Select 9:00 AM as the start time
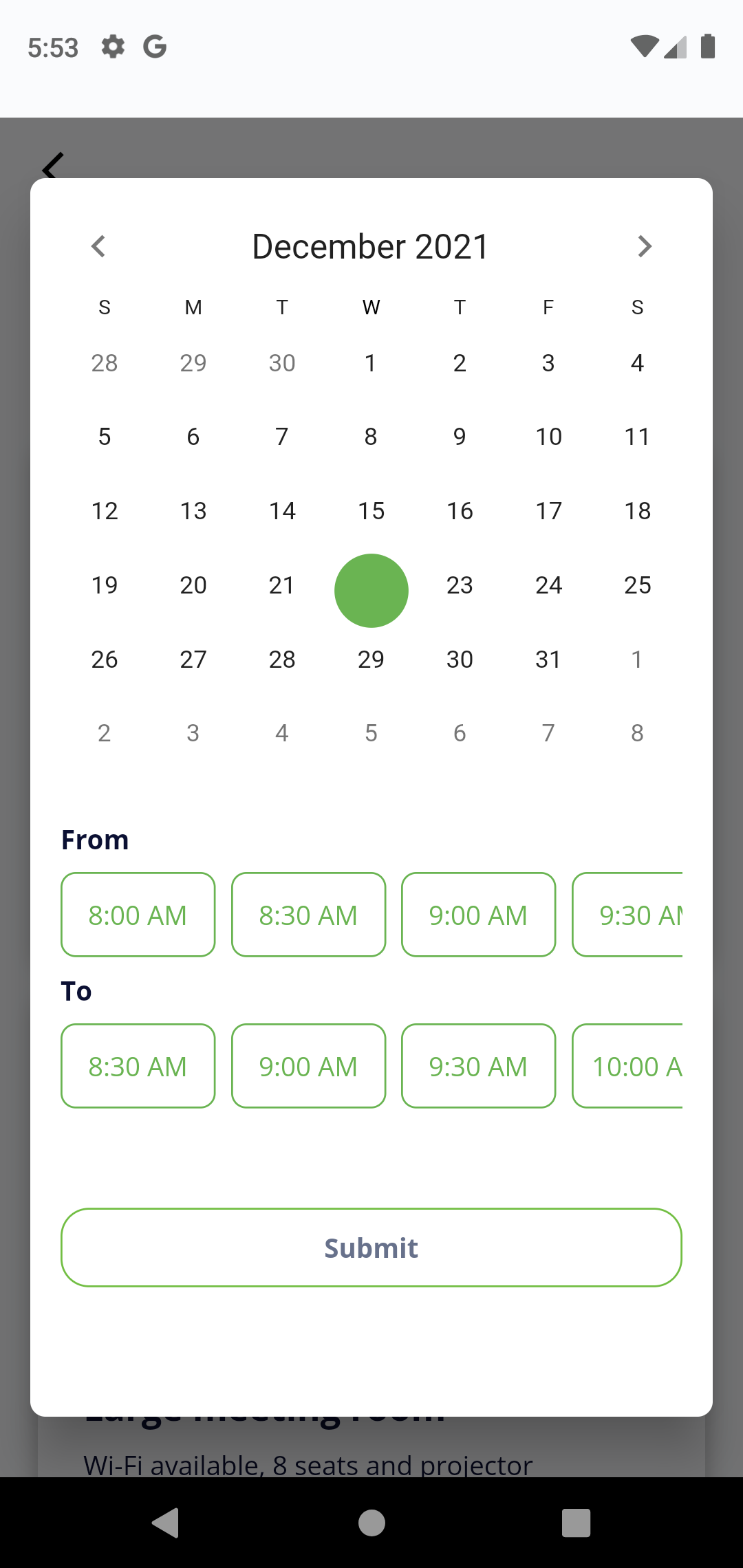 (478, 915)
